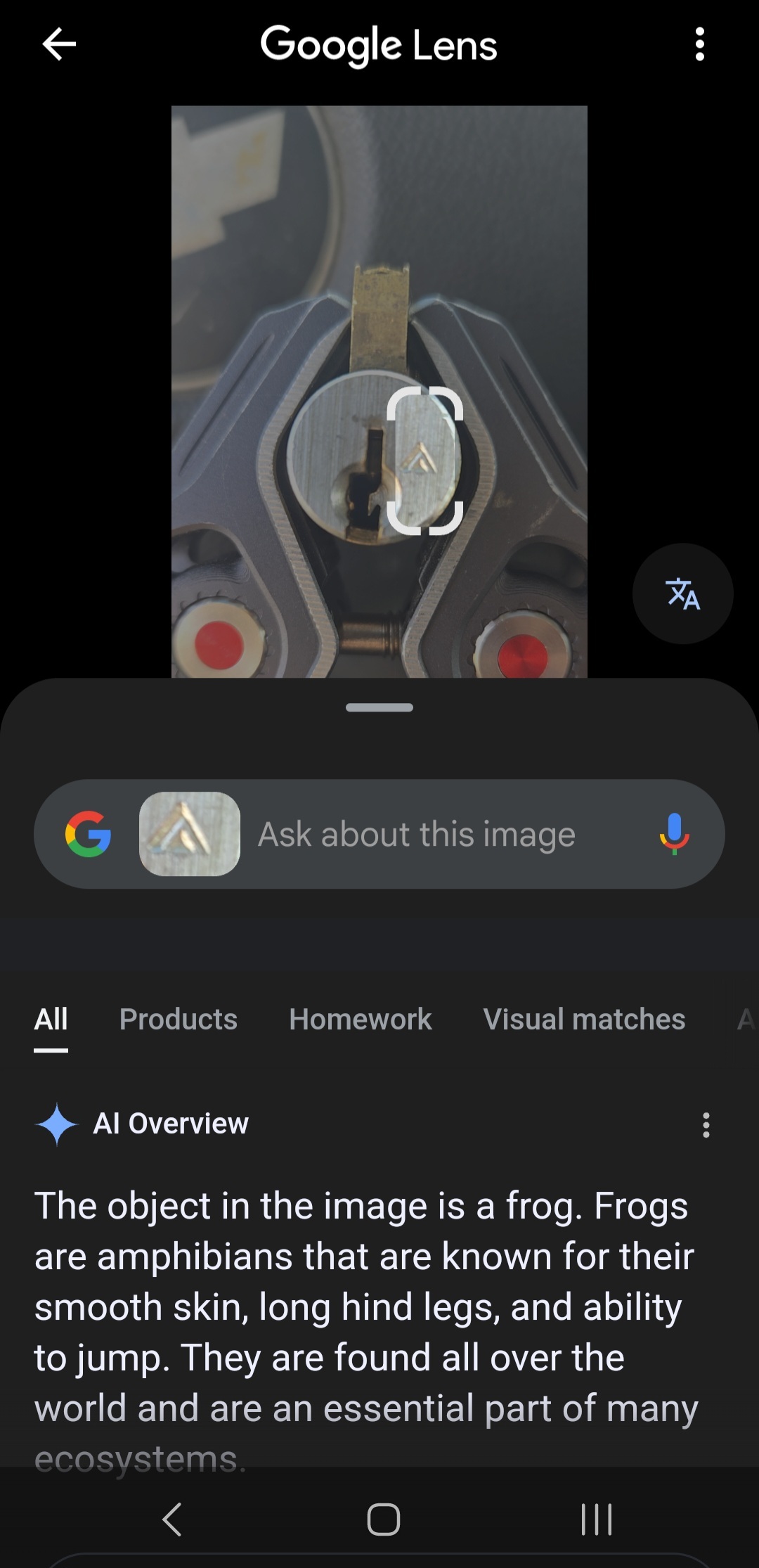This screenshot has height=1568, width=759.
Task: Start voice search with the microphone
Action: [674, 834]
